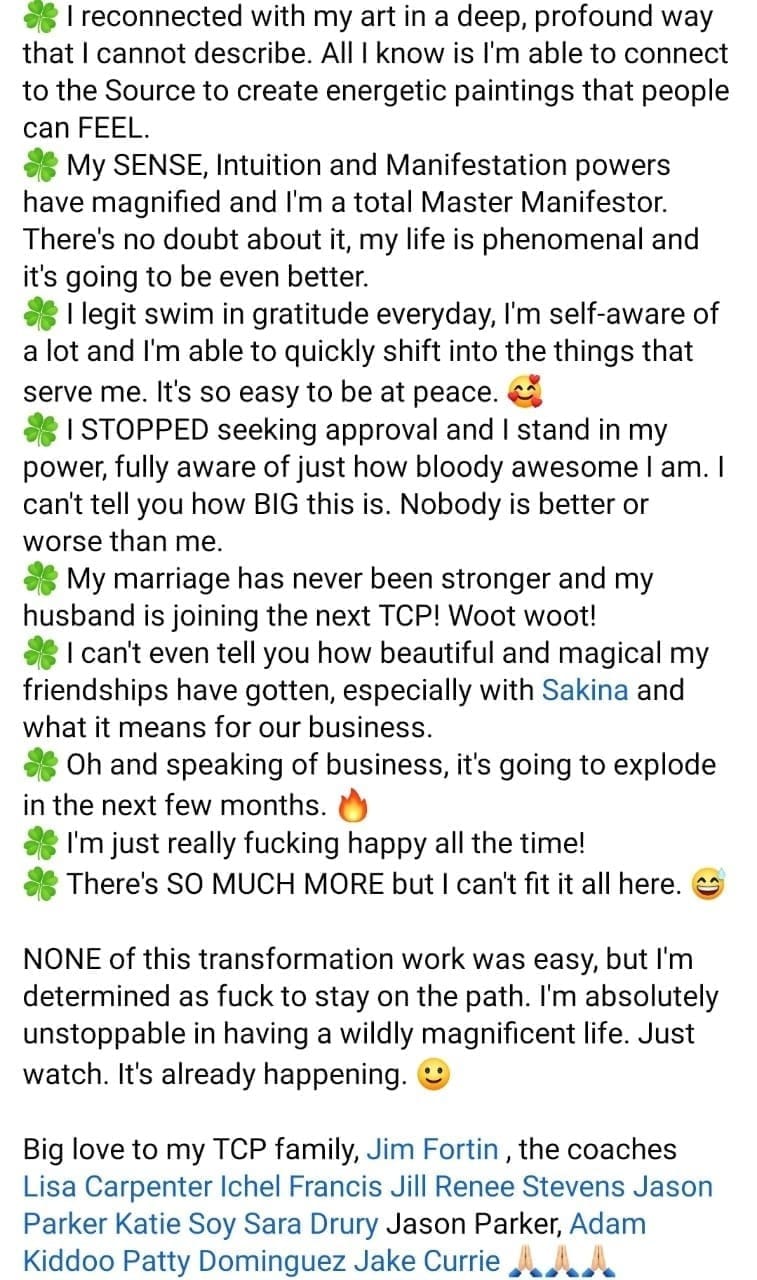The height and width of the screenshot is (1280, 757).
Task: Open Sakina's tagged profile link
Action: pyautogui.click(x=585, y=691)
